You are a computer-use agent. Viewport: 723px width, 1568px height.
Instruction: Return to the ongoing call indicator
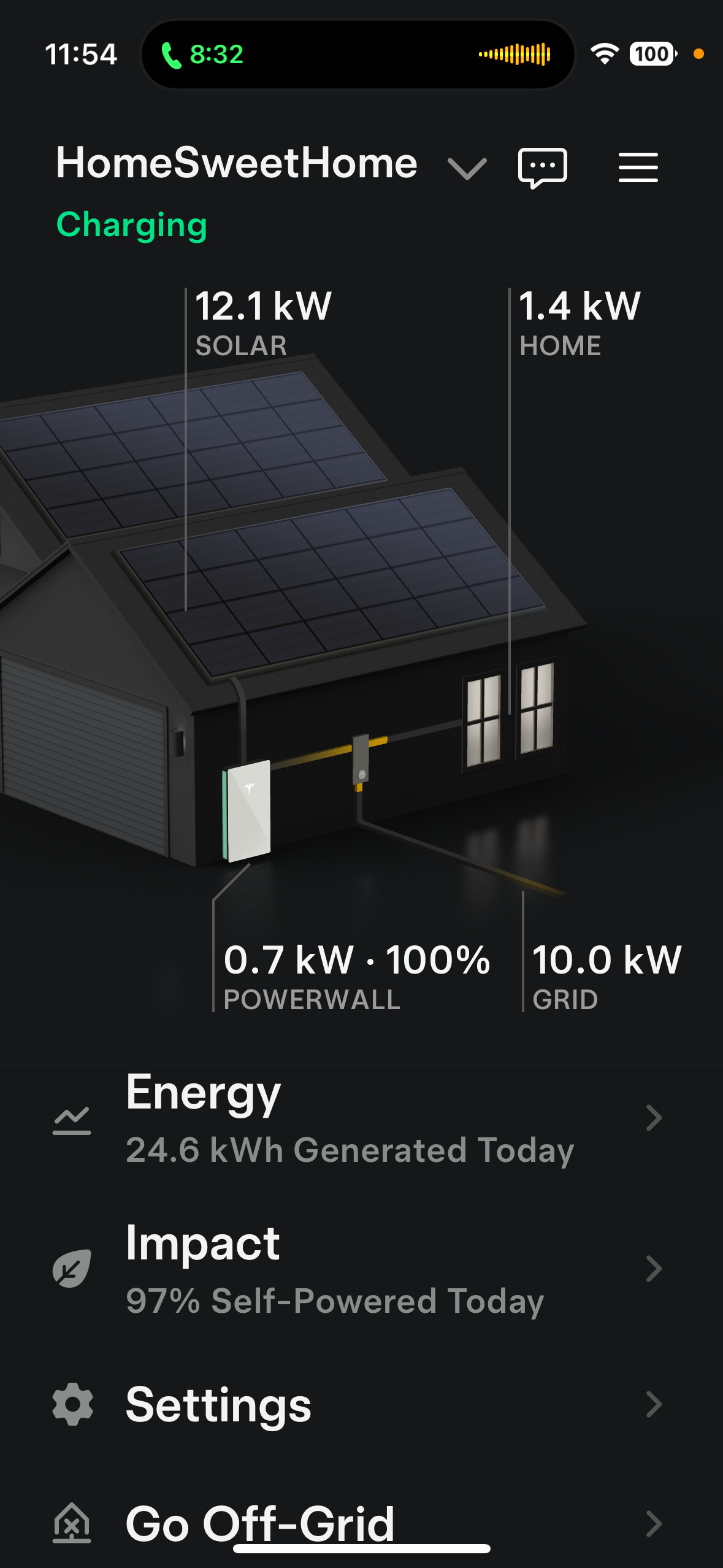click(202, 55)
